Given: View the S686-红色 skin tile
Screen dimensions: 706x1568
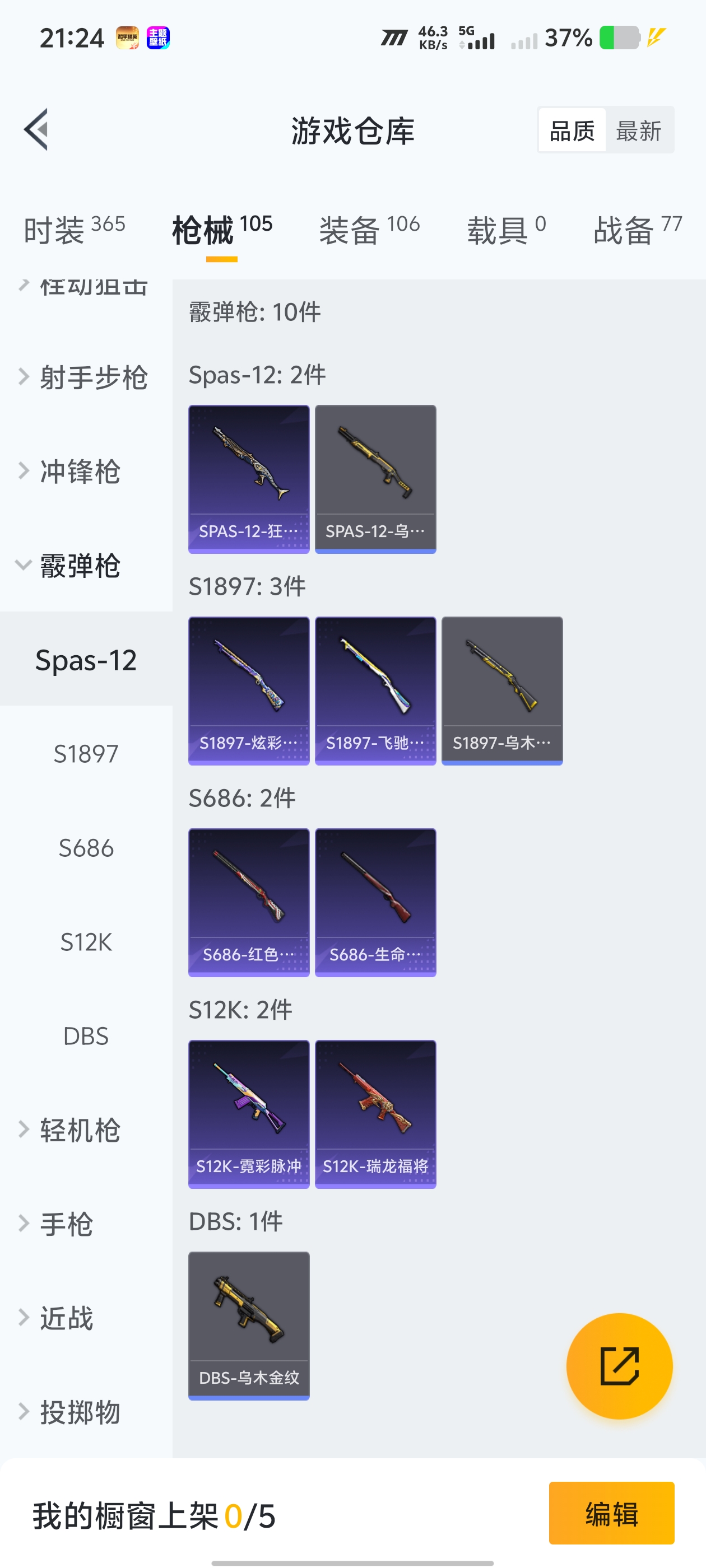Looking at the screenshot, I should [x=249, y=902].
